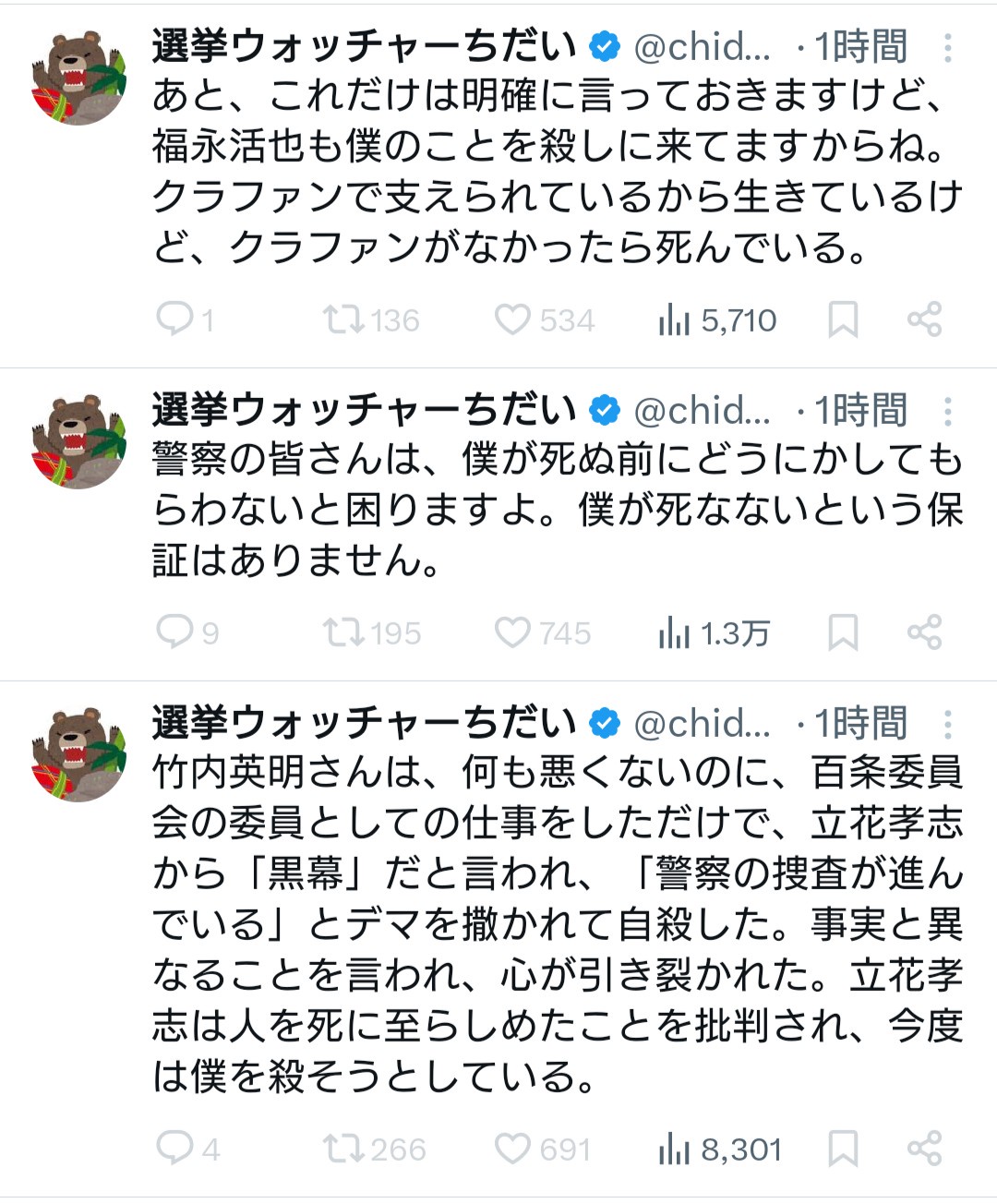View analytics of the tweet with 8,301 views
This screenshot has height=1204, width=997.
(675, 1149)
